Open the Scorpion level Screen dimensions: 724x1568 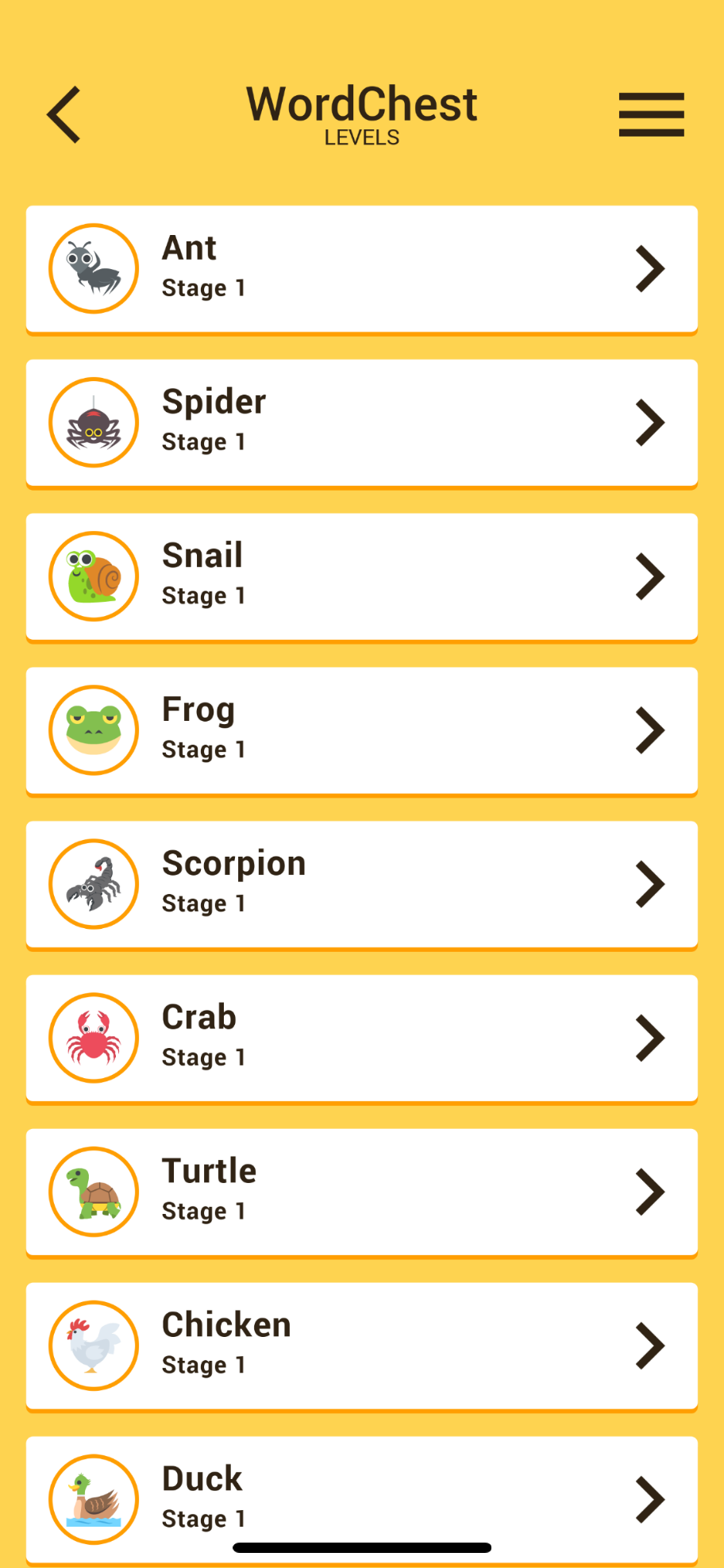tap(362, 884)
